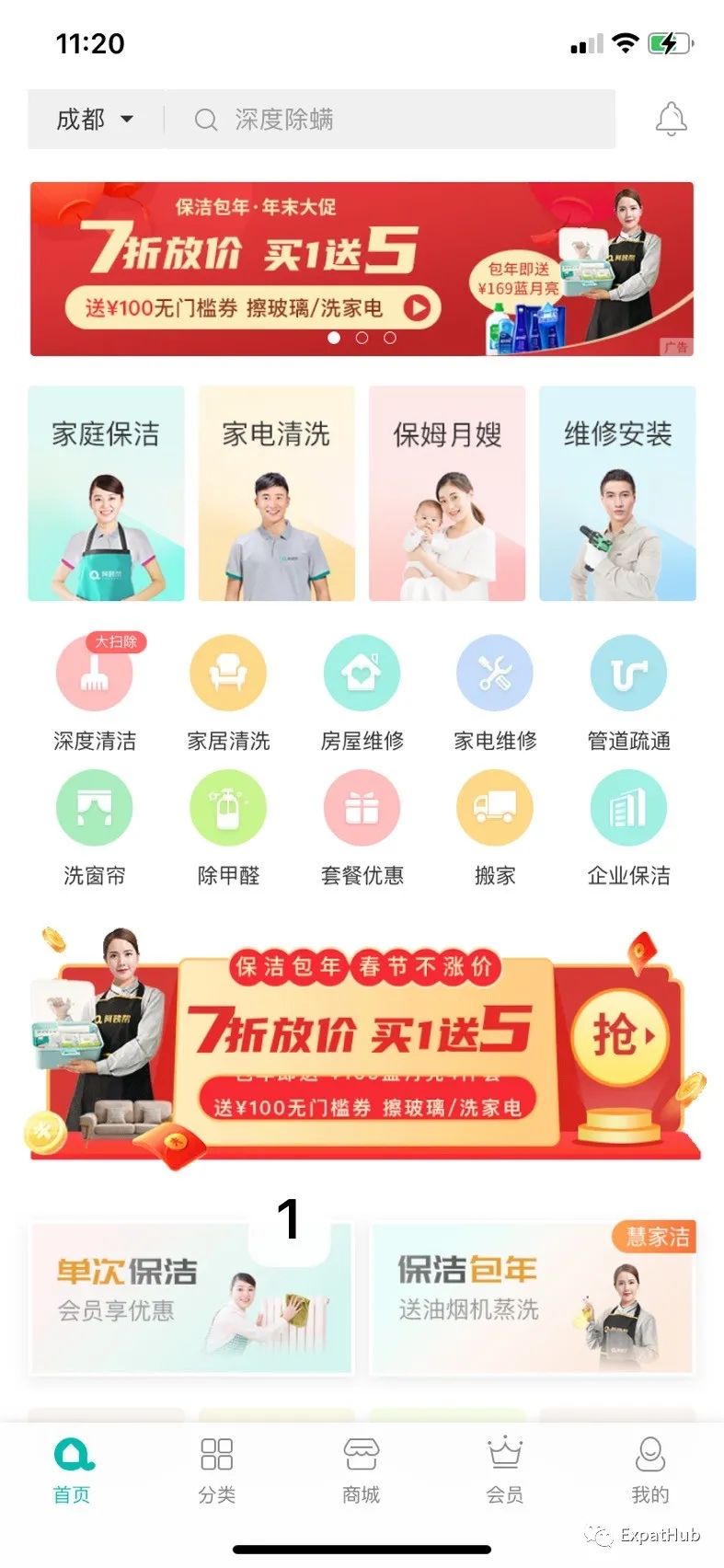Open the 家庭保洁 category card
Image resolution: width=724 pixels, height=1568 pixels.
click(x=106, y=493)
